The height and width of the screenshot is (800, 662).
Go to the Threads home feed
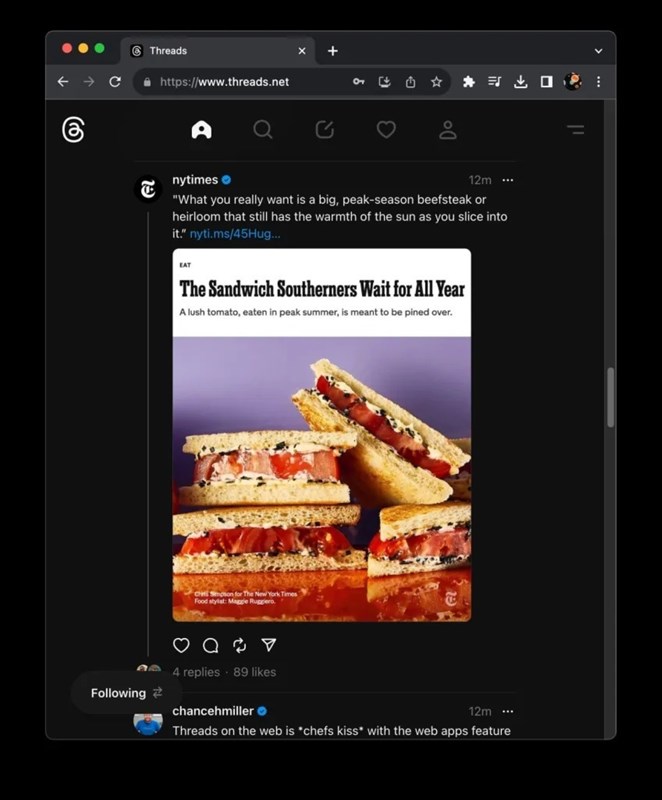point(202,129)
